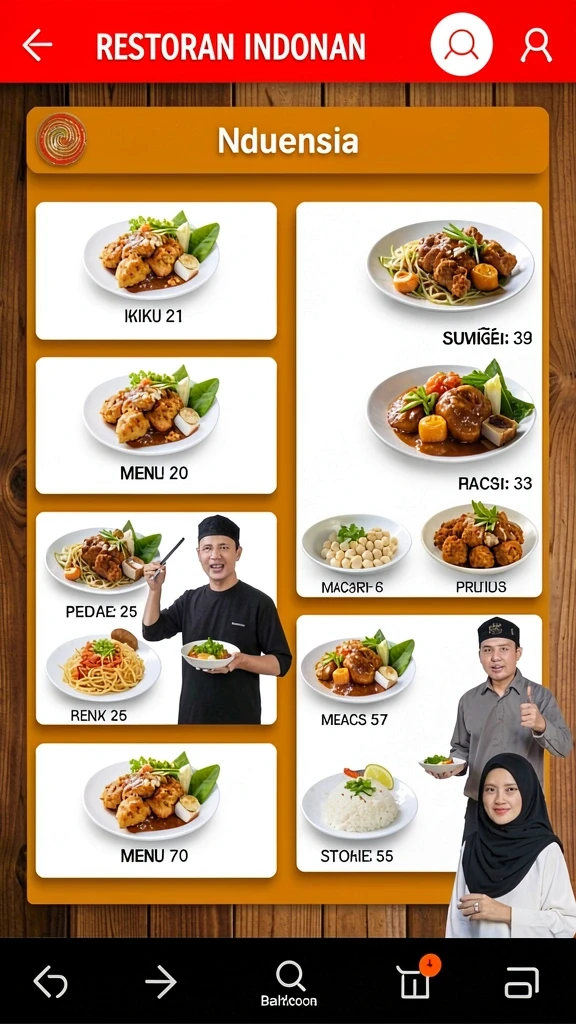Open the MENU 70 dish card

click(156, 810)
